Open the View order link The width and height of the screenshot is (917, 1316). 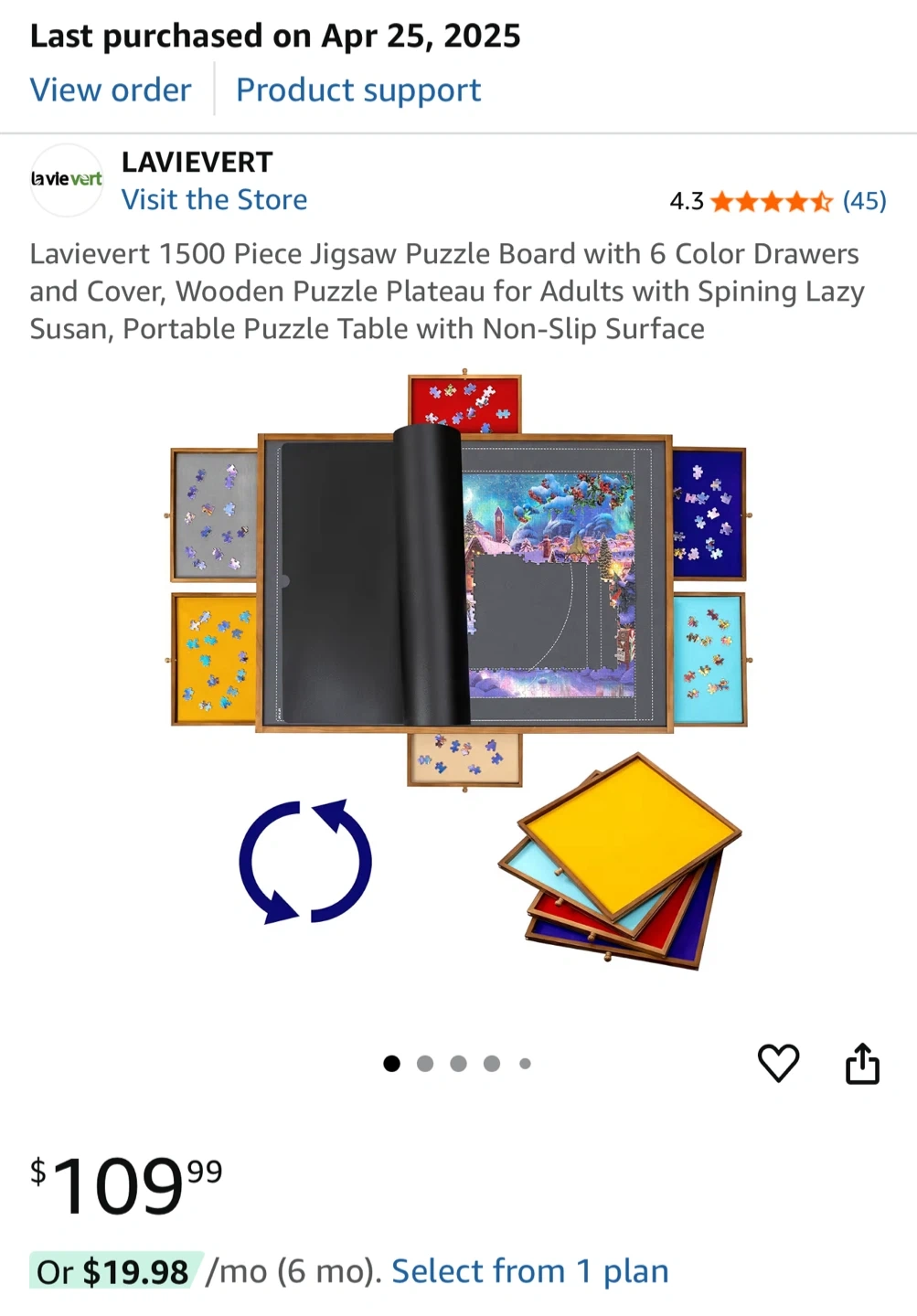111,90
